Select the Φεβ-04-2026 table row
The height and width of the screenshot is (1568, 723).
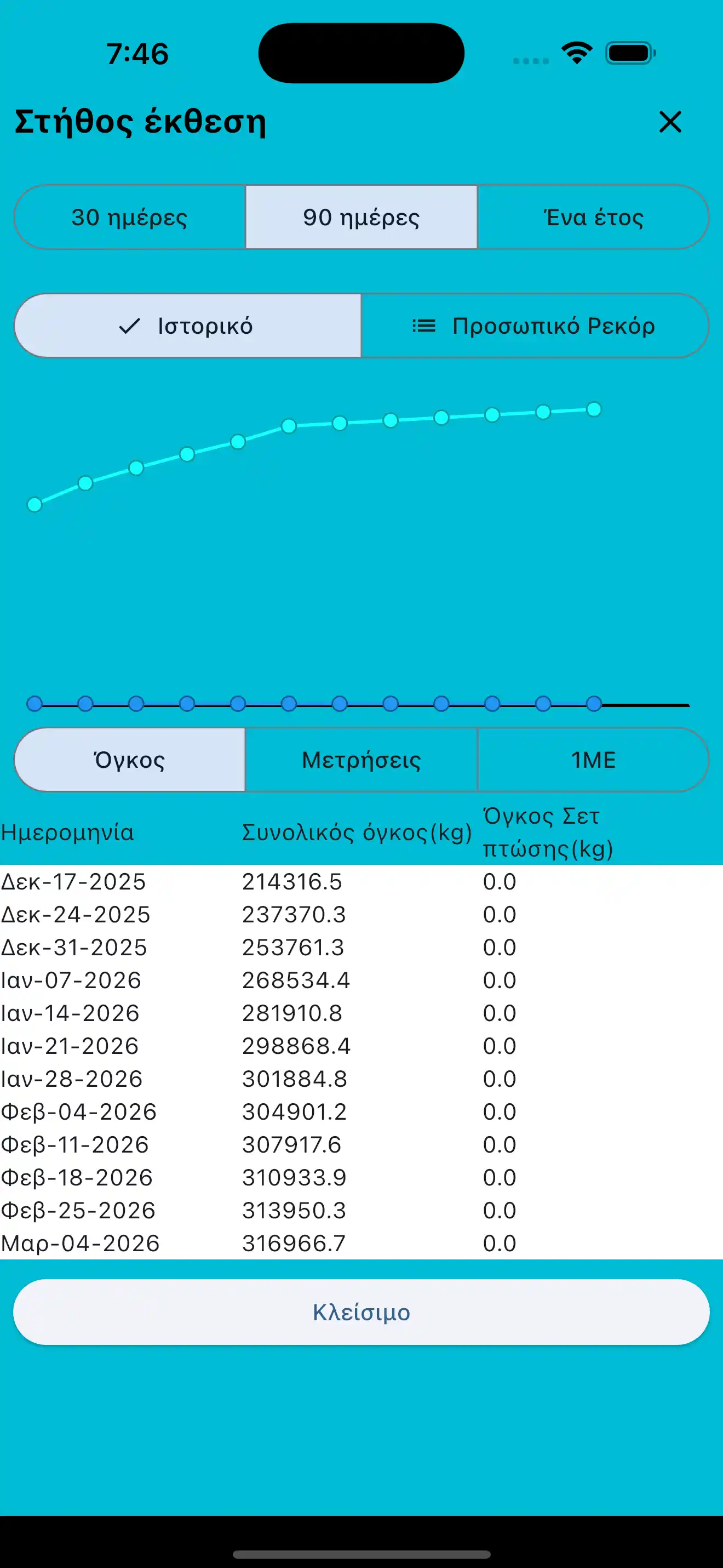[243, 1112]
